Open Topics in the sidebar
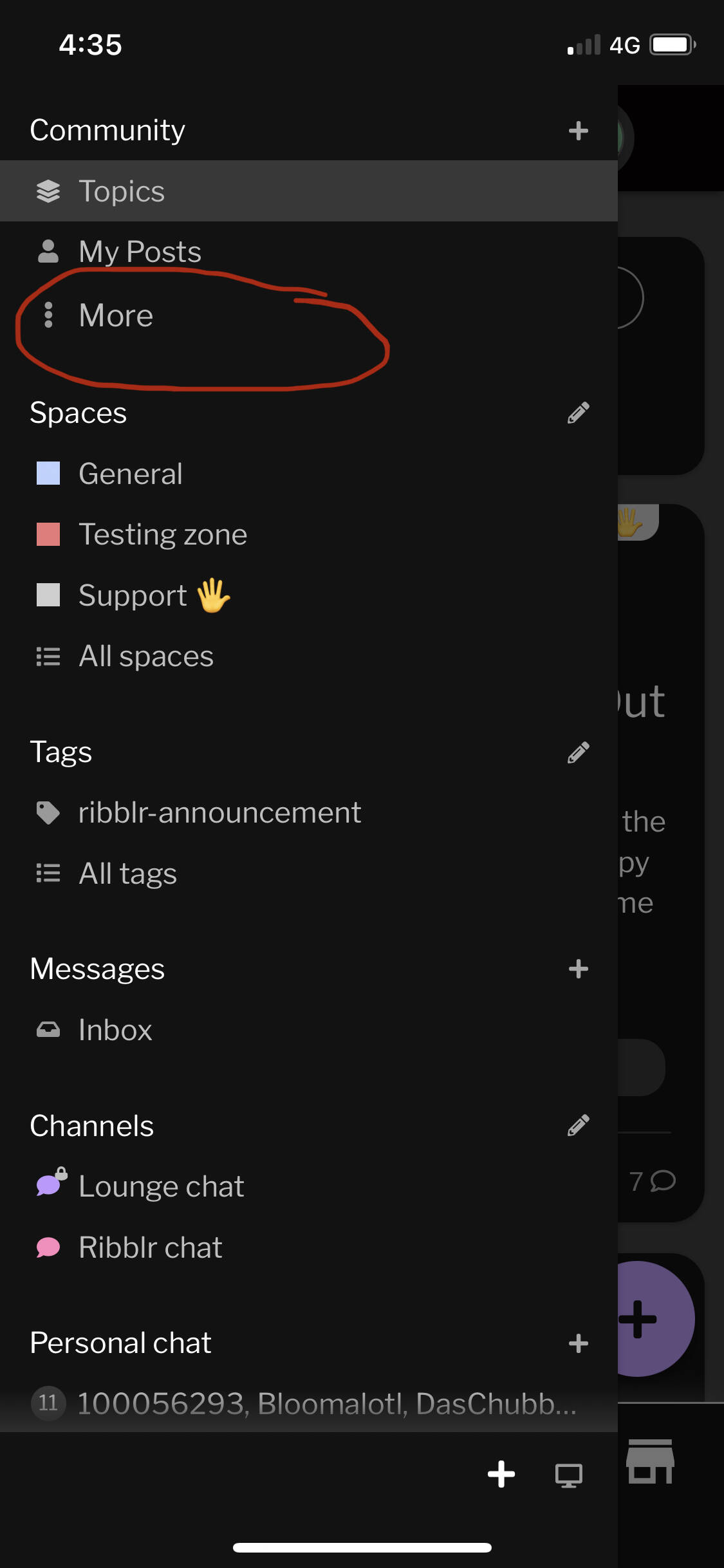The image size is (724, 1568). 309,191
